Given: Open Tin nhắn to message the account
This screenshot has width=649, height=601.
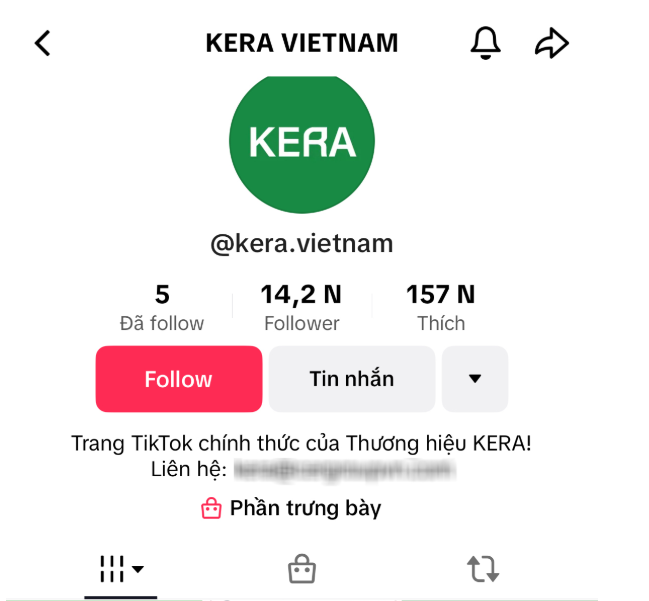Looking at the screenshot, I should 352,379.
